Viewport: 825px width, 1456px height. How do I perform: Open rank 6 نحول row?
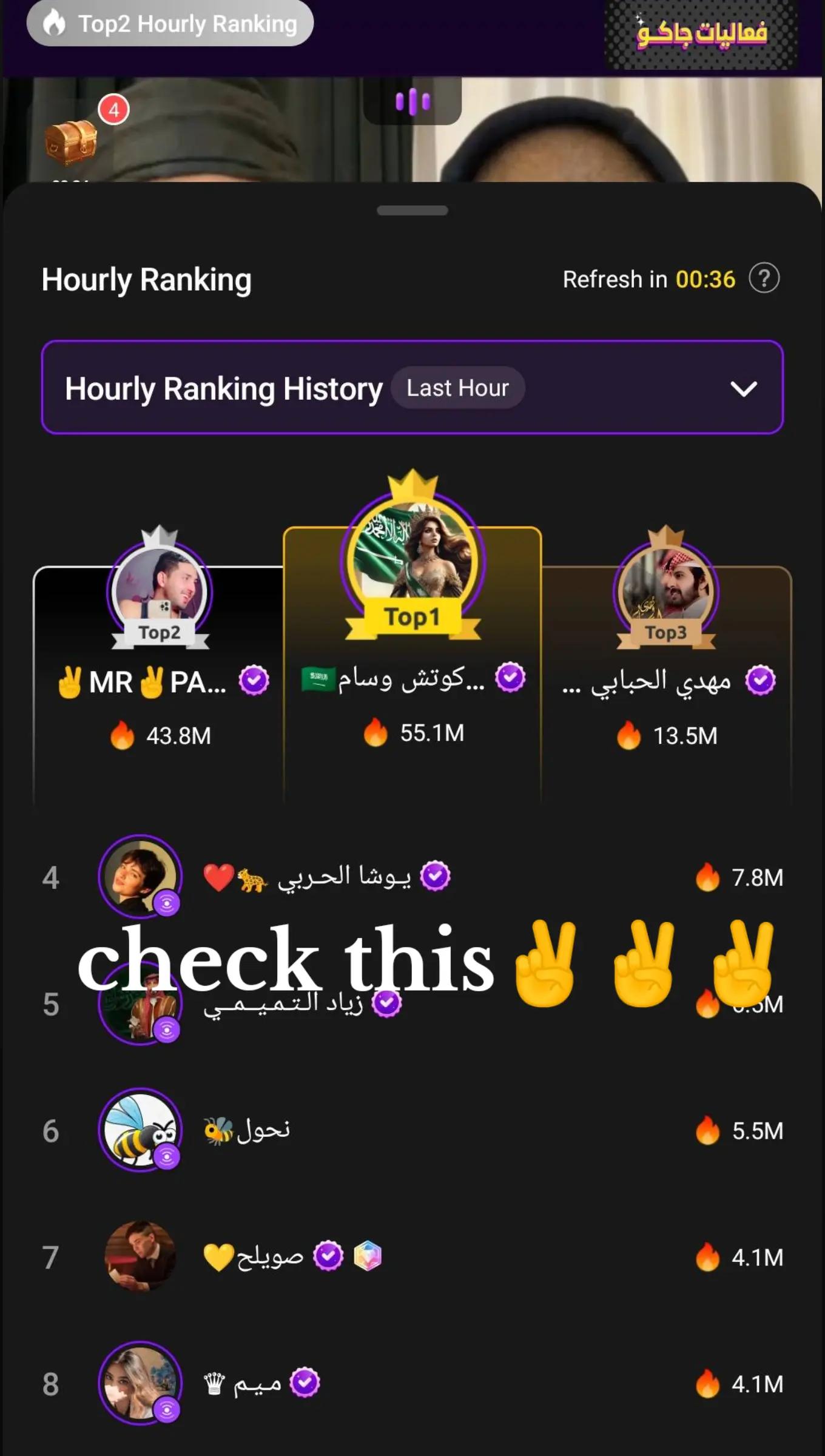coord(412,1131)
